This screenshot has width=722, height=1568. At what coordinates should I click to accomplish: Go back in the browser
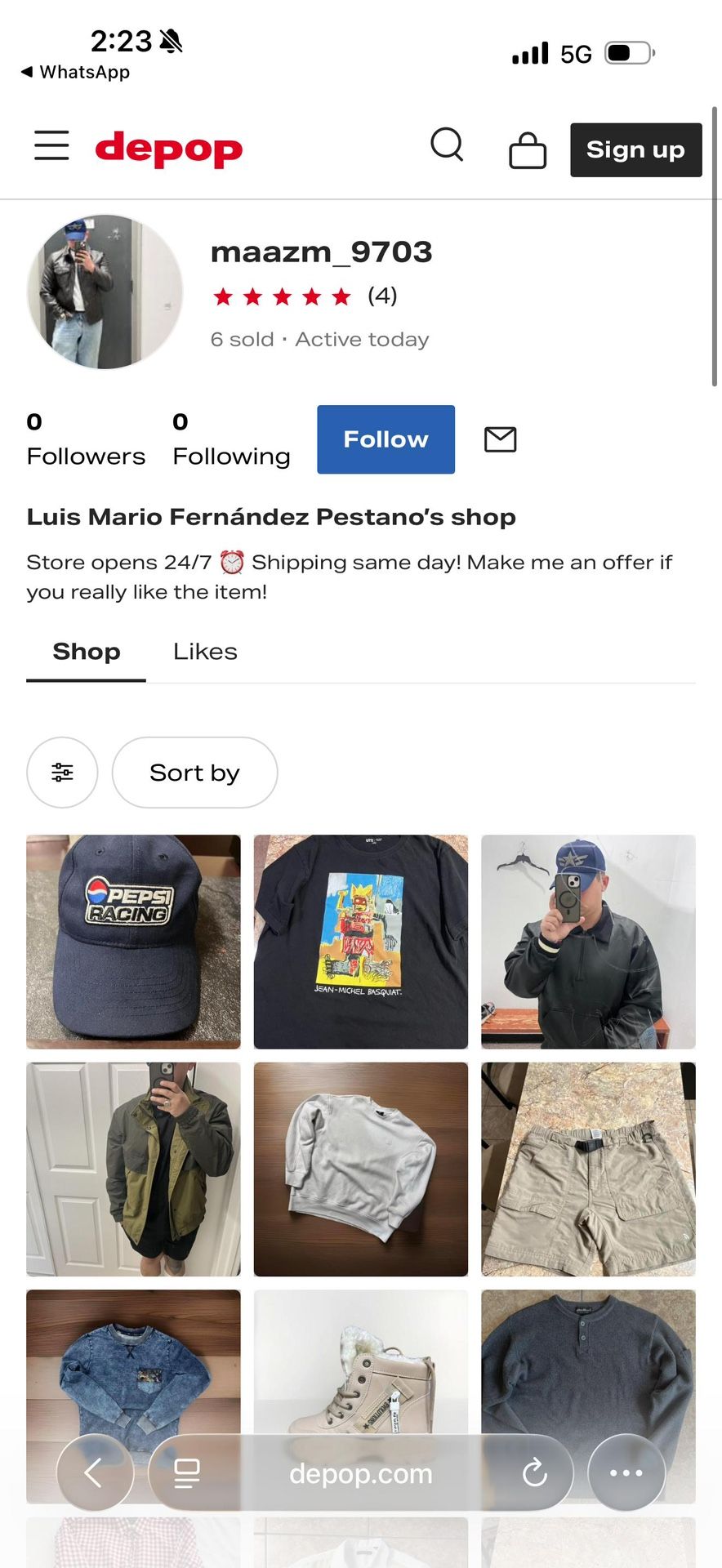click(95, 1473)
